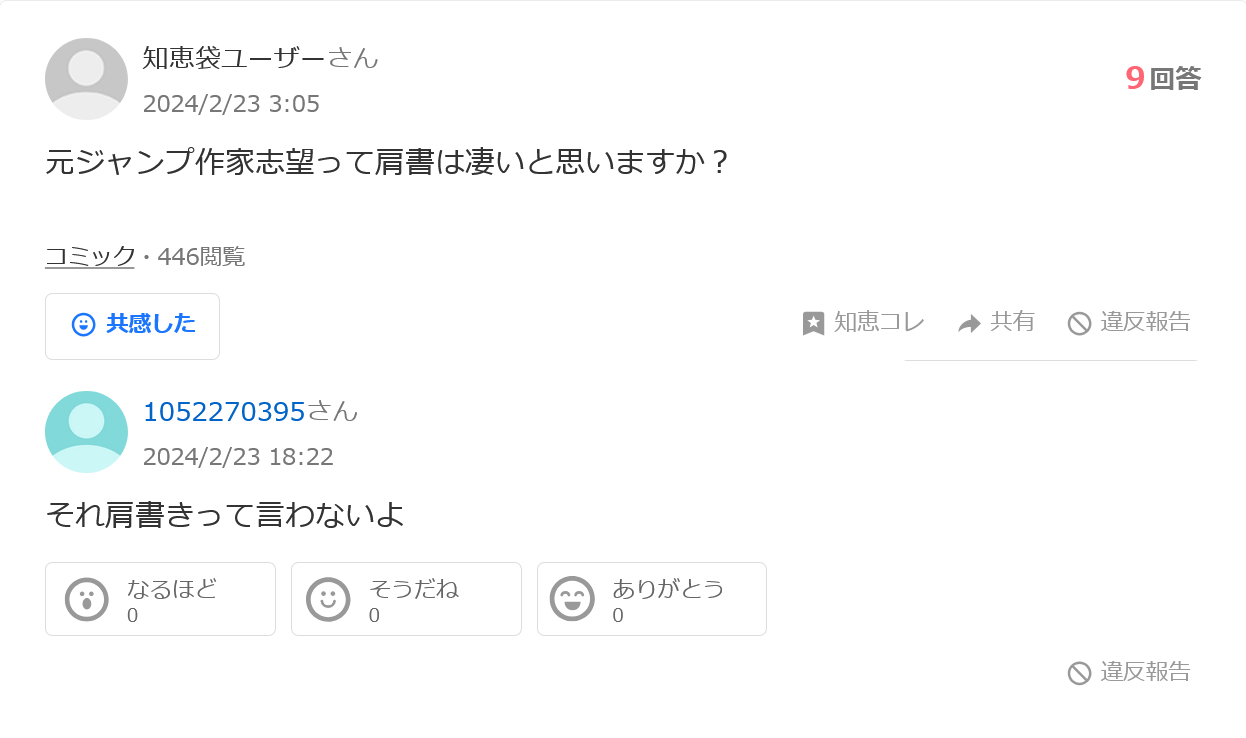Tap the 共感した button
Viewport: 1246px width, 738px height.
[132, 325]
